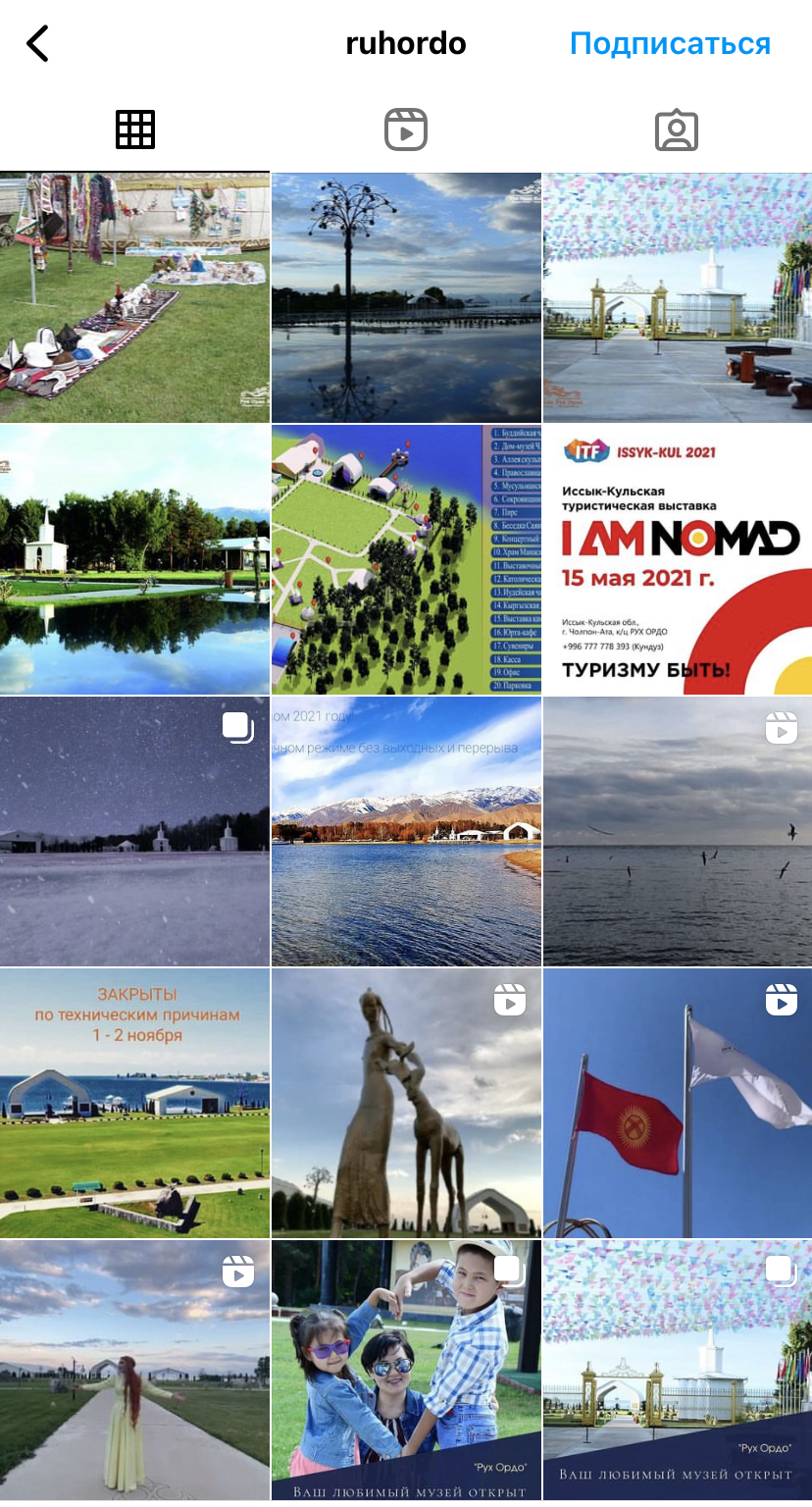Open the lake with snowy mountains post
Viewport: 812px width, 1507px height.
click(x=406, y=831)
